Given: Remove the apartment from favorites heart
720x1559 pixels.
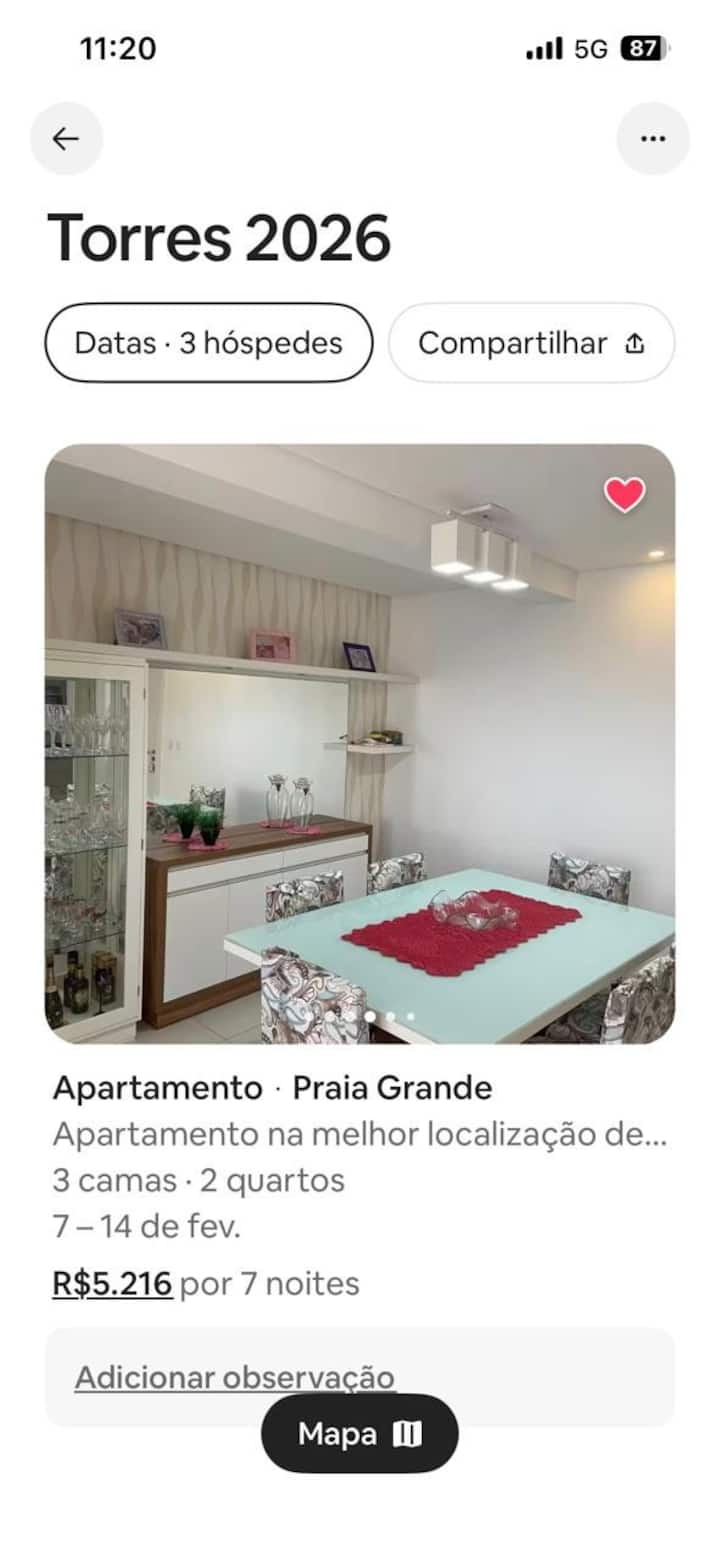Looking at the screenshot, I should coord(624,495).
